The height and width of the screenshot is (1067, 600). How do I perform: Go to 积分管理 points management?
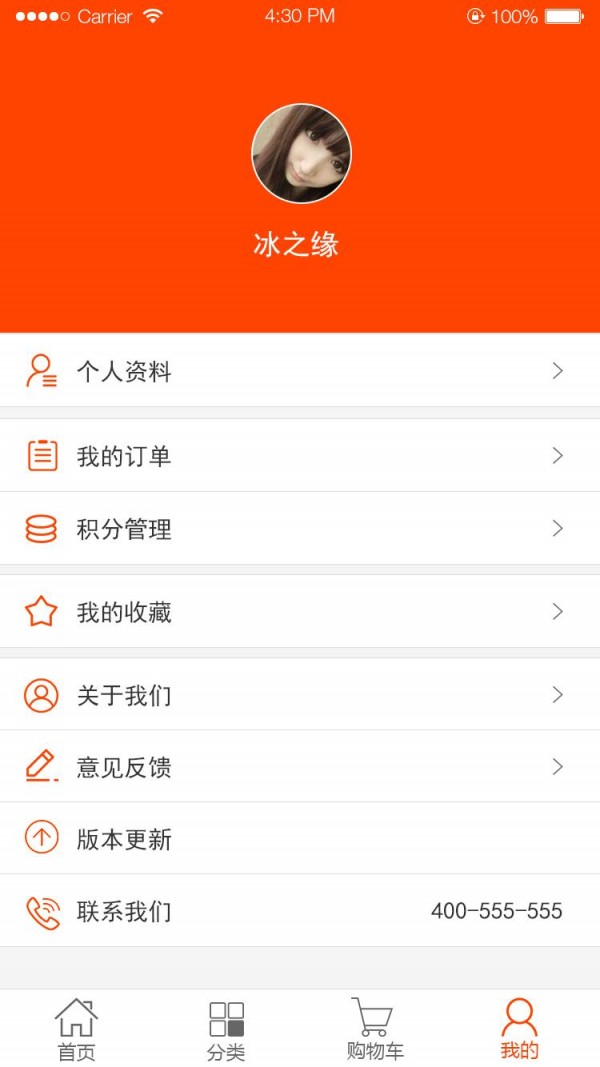pos(300,528)
